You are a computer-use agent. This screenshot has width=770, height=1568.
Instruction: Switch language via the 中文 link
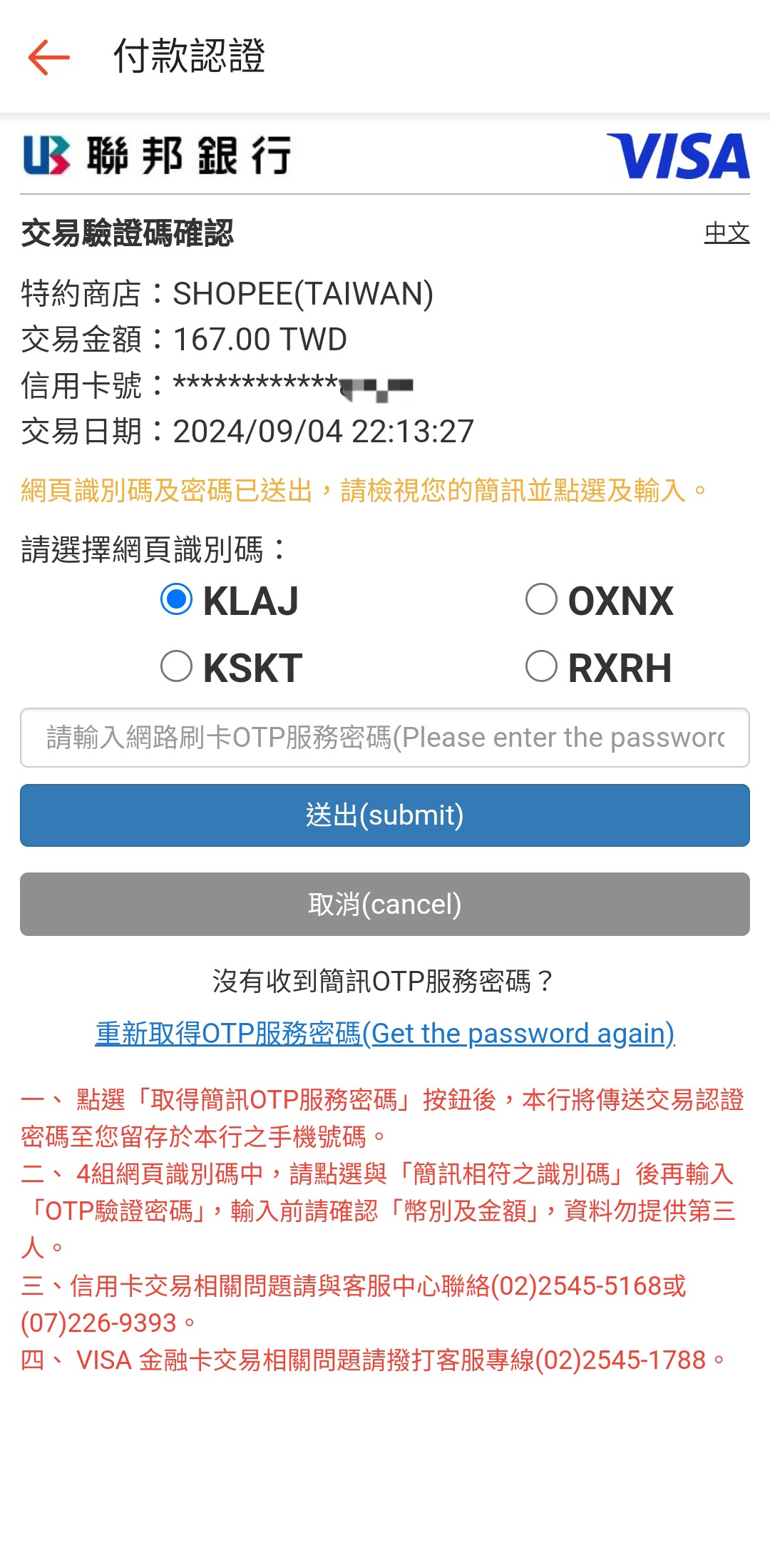click(x=727, y=233)
